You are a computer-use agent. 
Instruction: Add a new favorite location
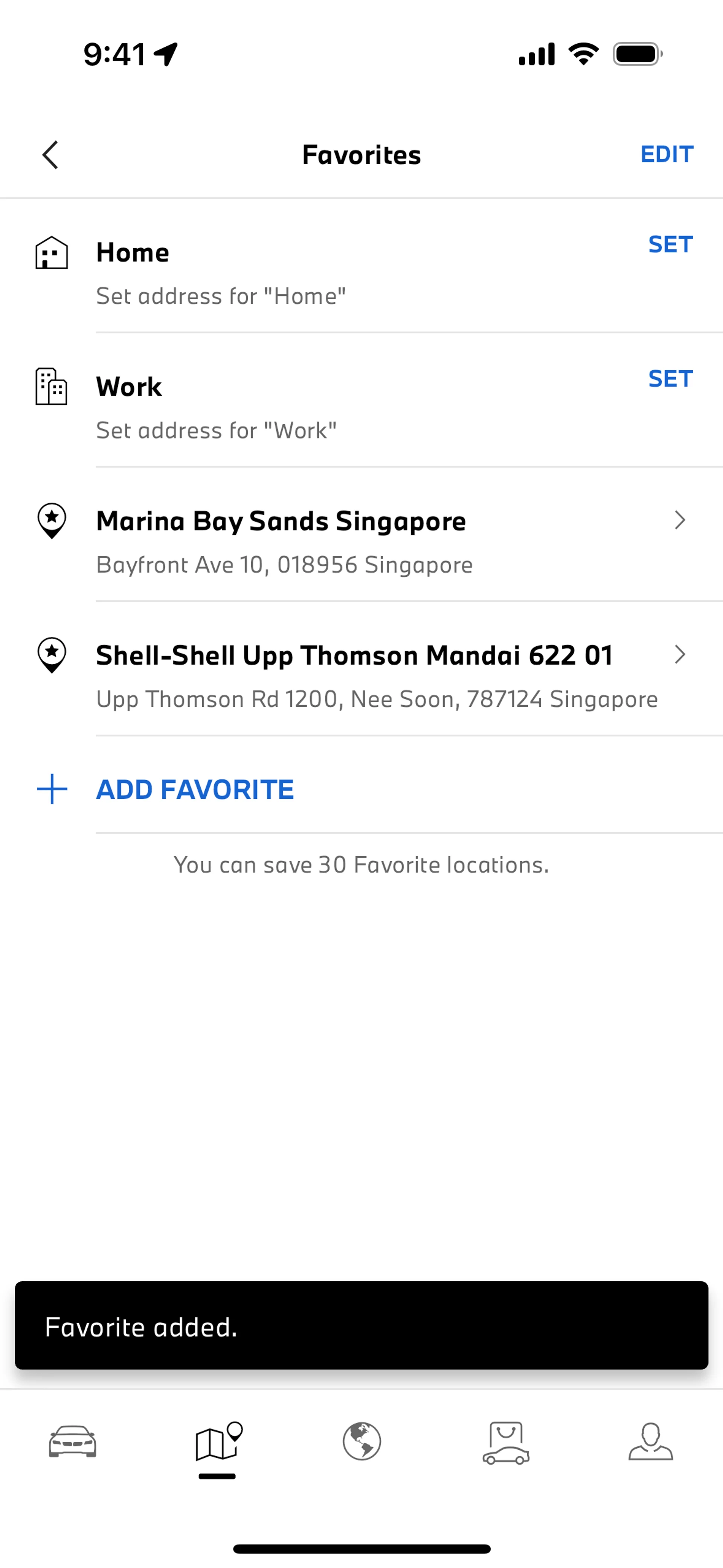[x=195, y=790]
